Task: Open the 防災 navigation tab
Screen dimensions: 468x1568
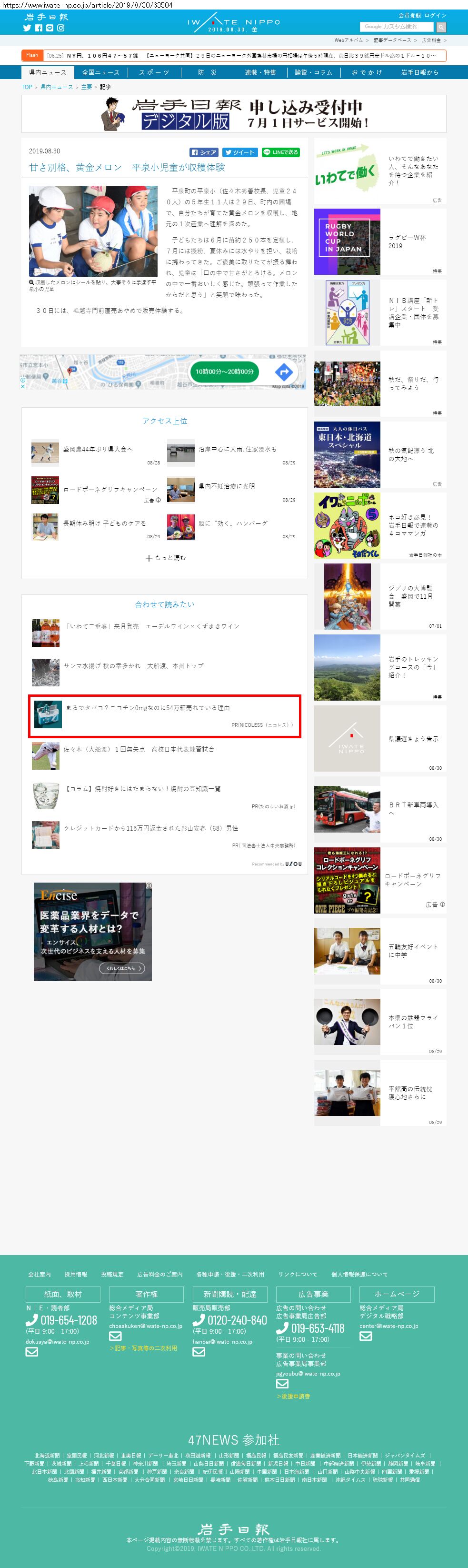Action: pos(208,72)
